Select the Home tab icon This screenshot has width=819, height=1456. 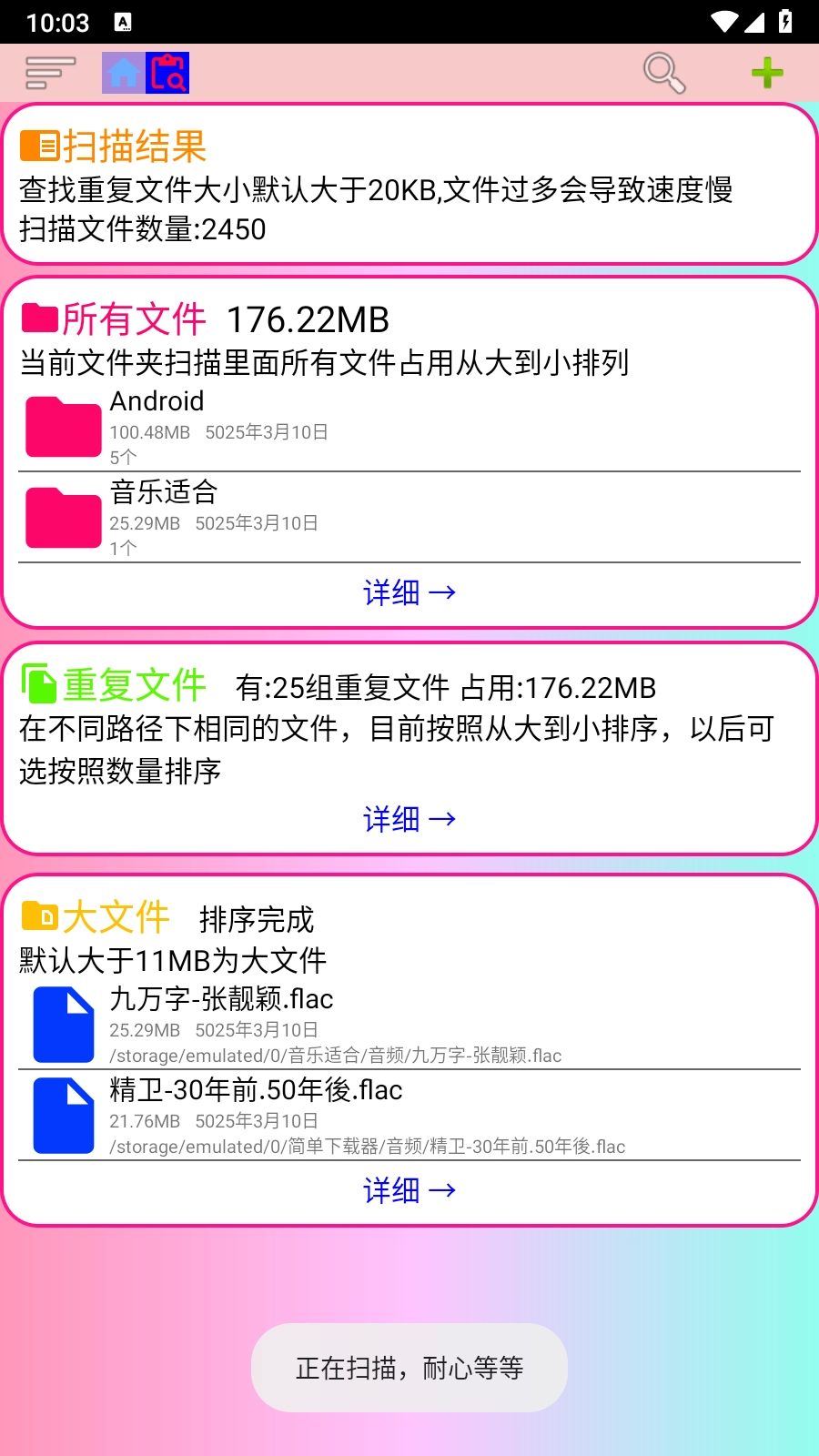coord(121,71)
